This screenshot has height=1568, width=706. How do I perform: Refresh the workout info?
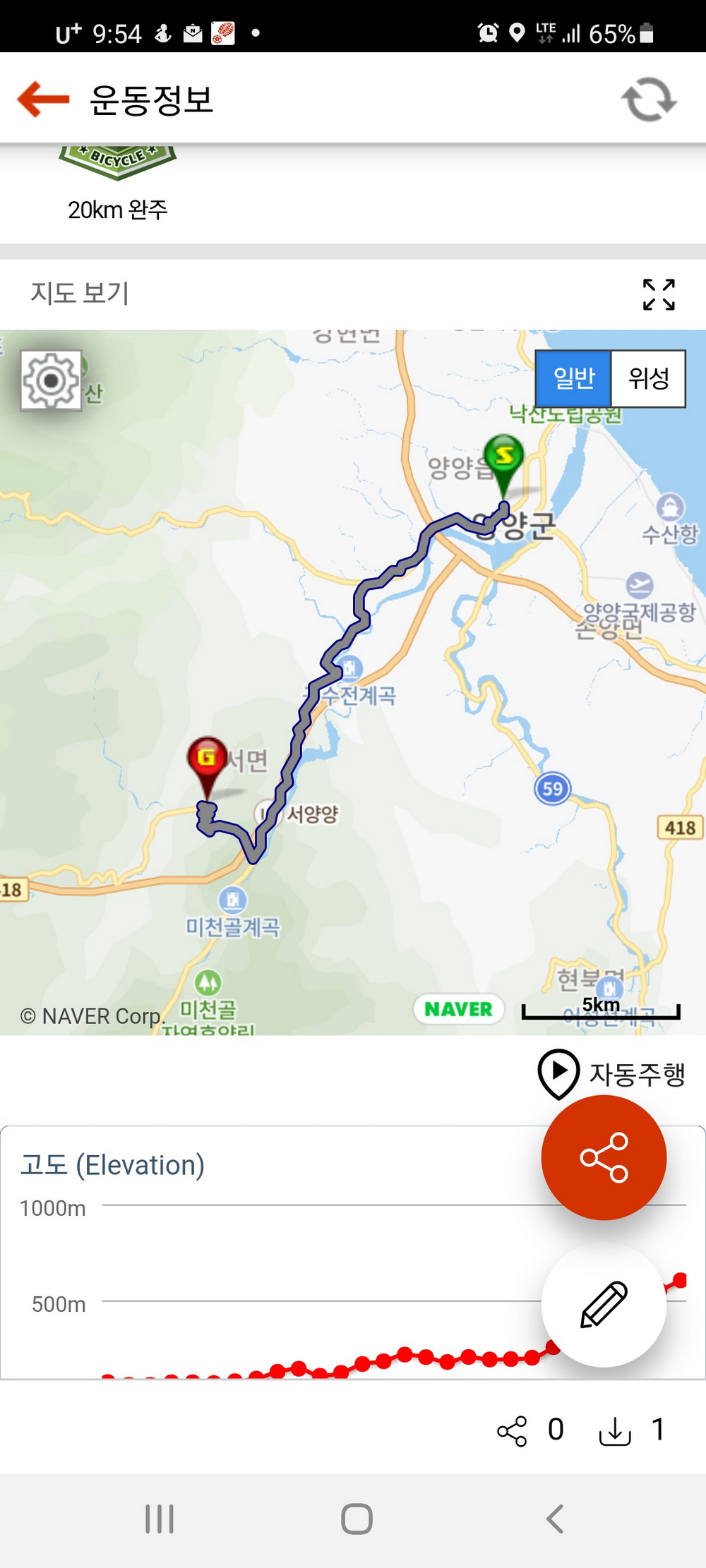point(649,99)
